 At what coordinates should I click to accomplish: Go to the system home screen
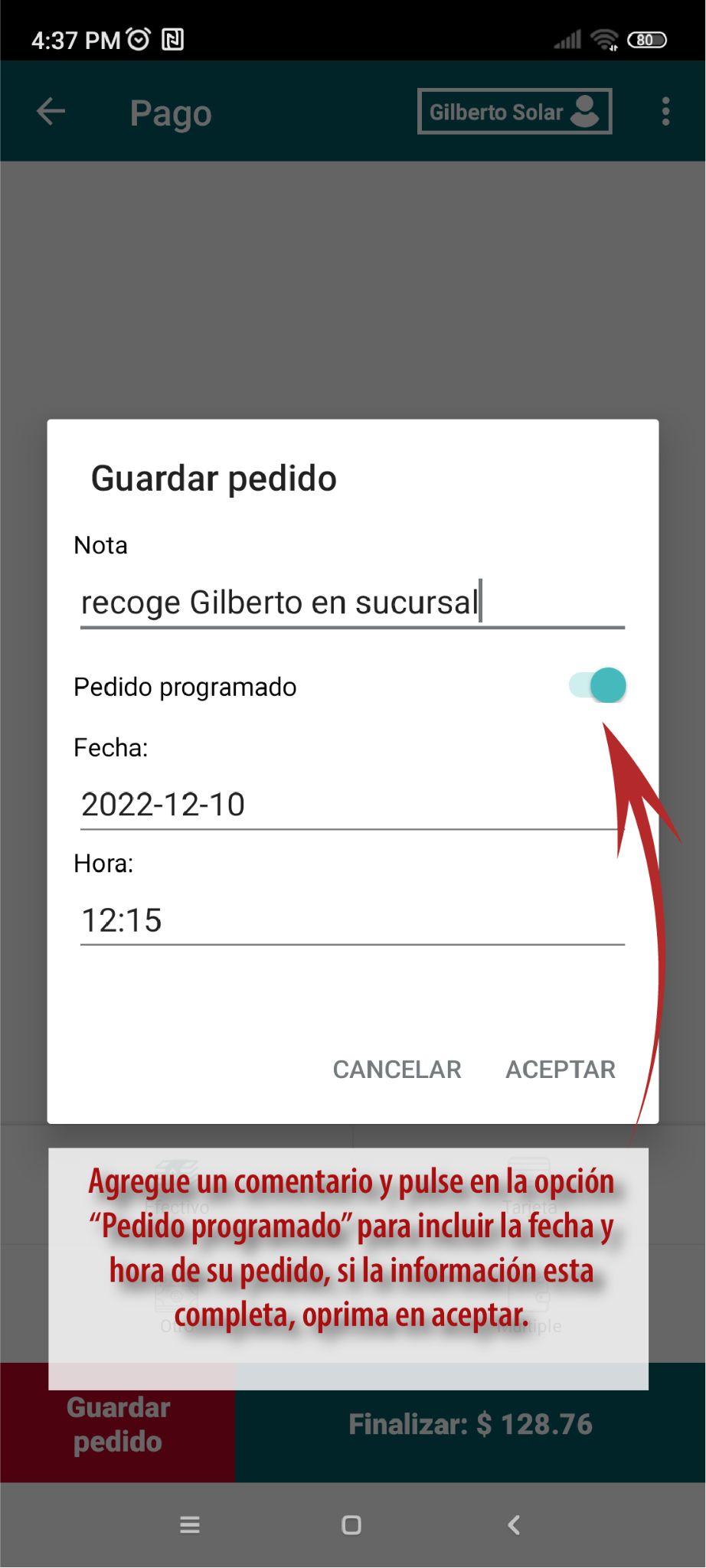click(x=351, y=1525)
